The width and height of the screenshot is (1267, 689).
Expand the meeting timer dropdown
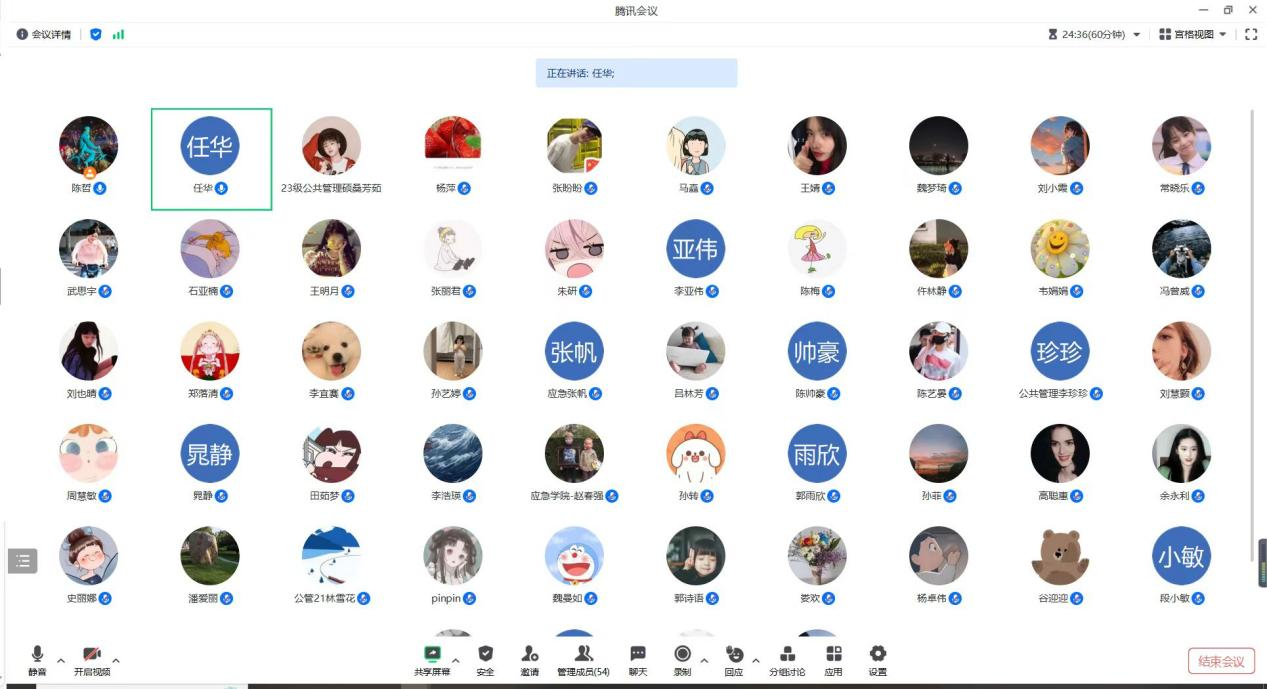pyautogui.click(x=1136, y=34)
